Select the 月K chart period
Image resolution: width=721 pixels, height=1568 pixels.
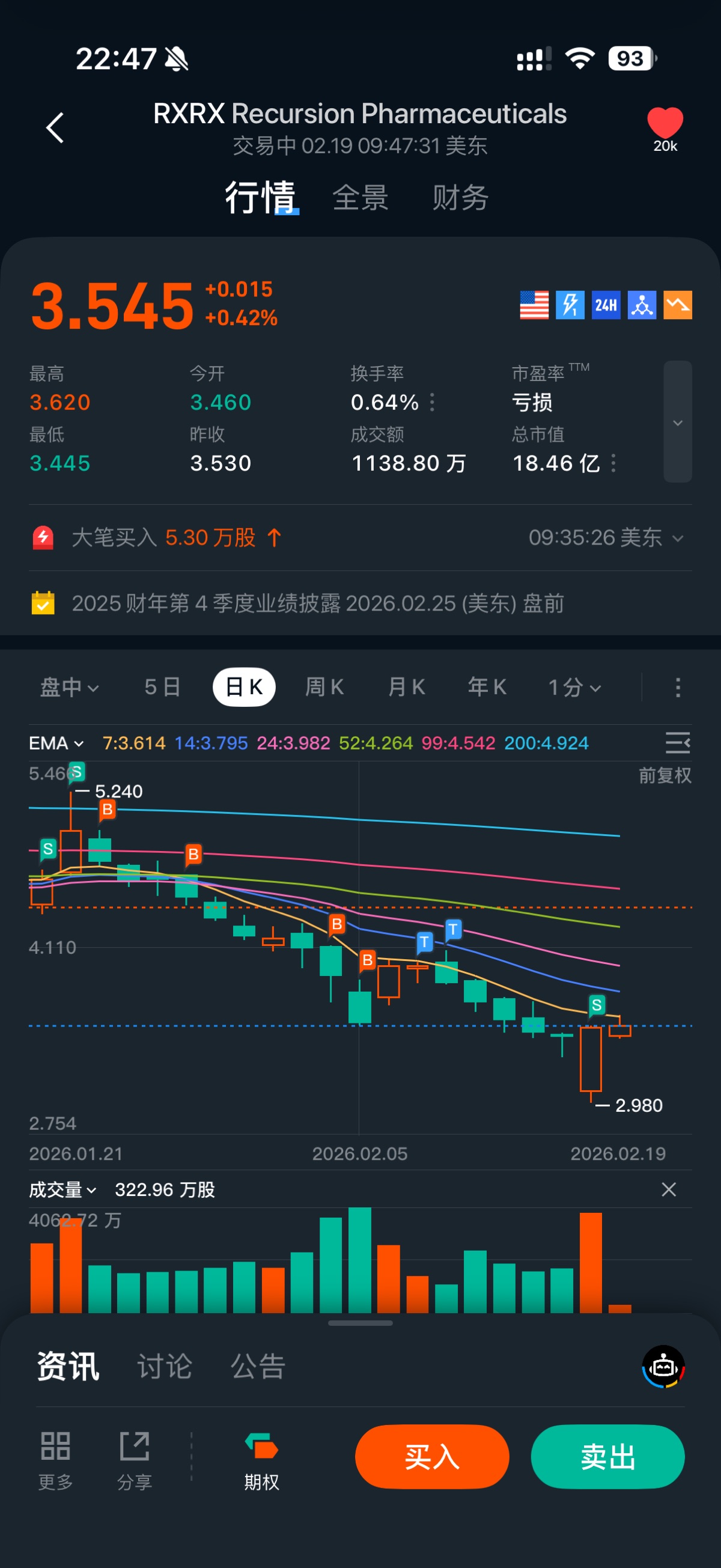coord(406,687)
